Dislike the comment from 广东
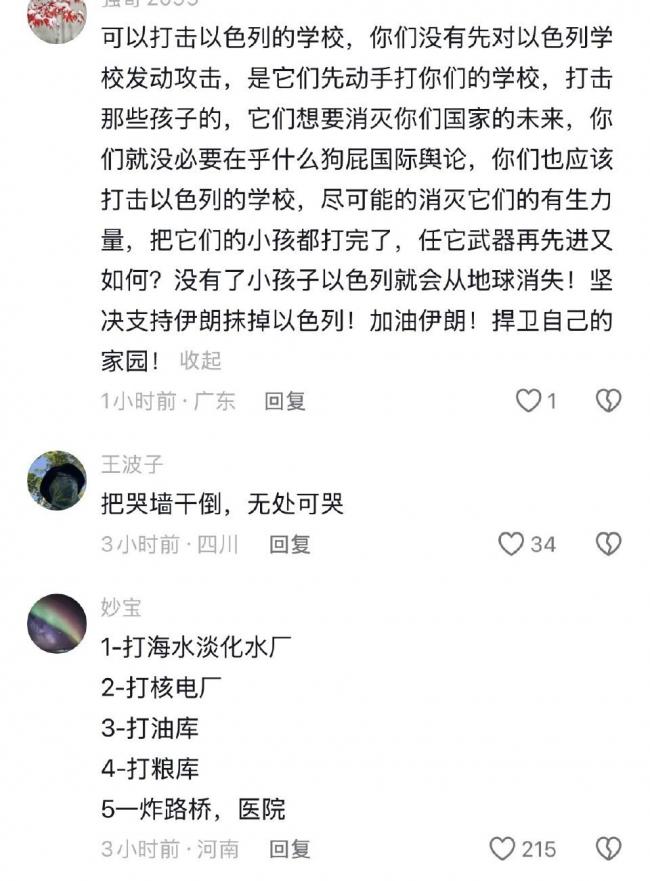The width and height of the screenshot is (650, 881). tap(608, 401)
